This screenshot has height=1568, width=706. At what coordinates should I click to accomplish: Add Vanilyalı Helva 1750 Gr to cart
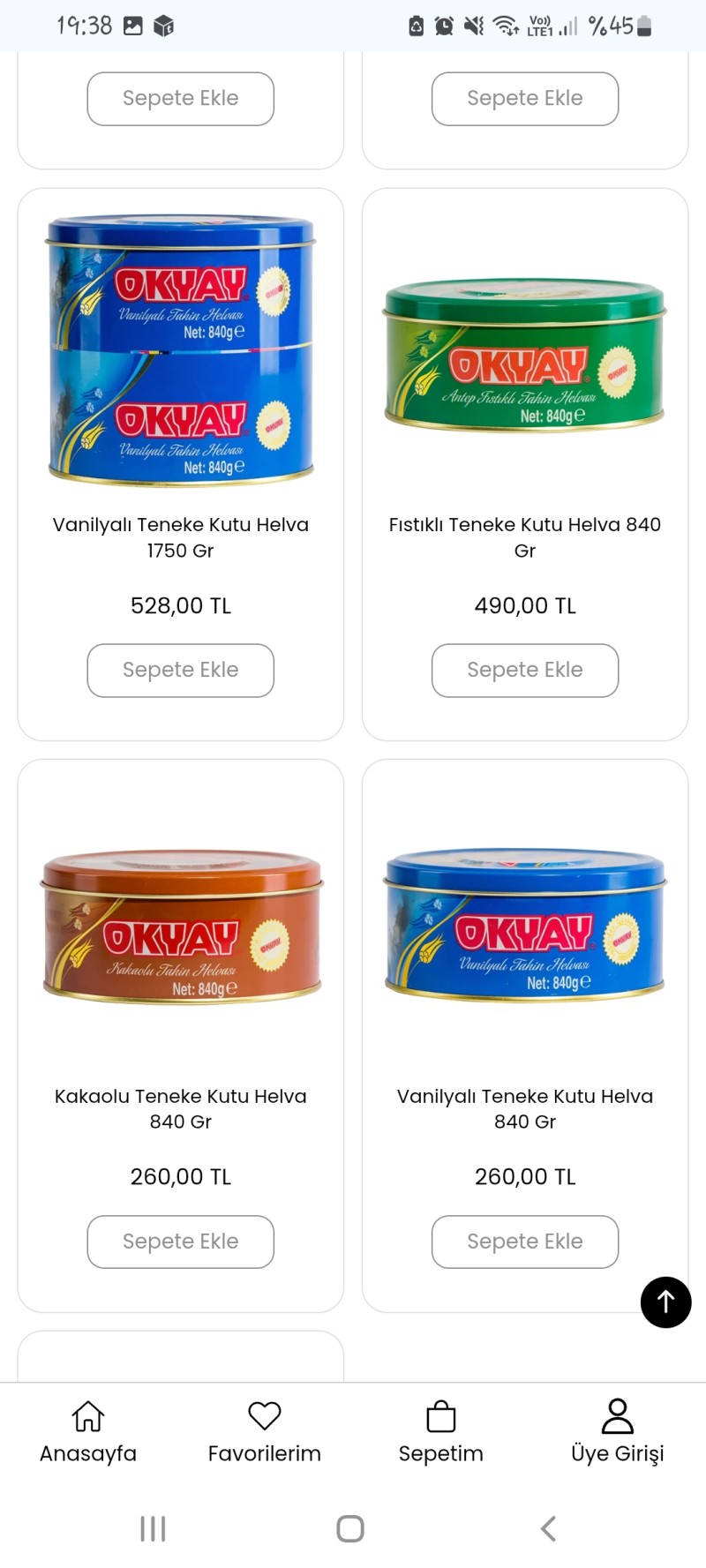point(180,671)
